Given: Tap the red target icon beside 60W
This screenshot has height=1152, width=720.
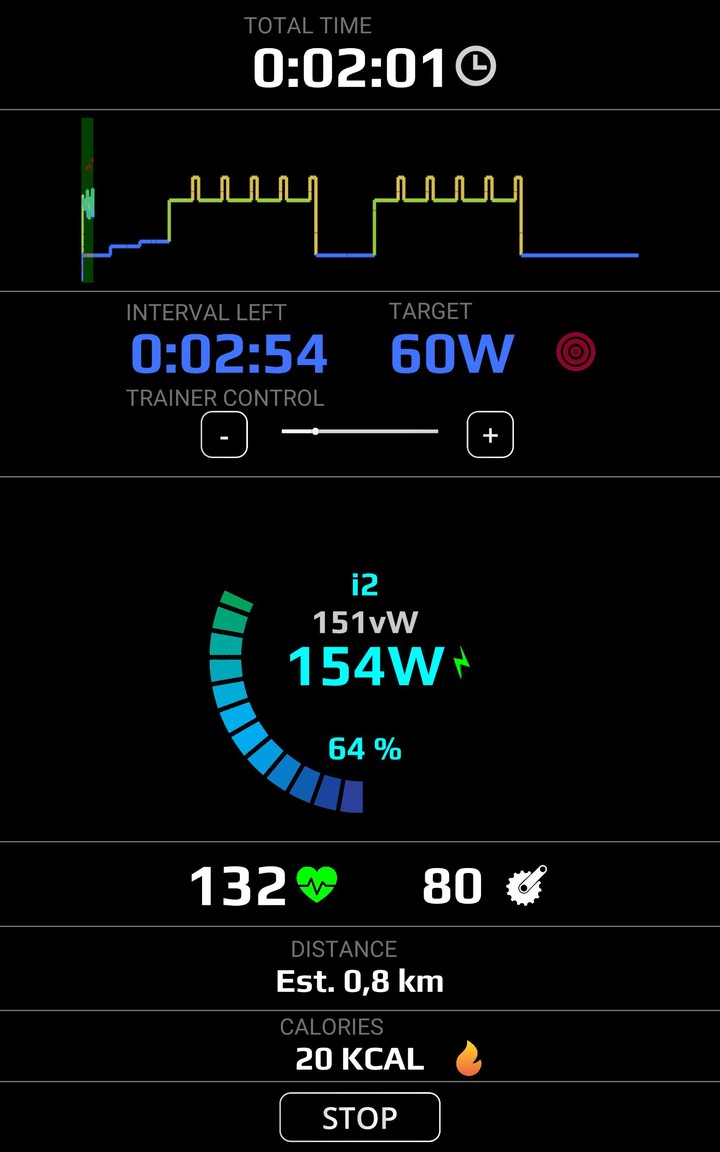Looking at the screenshot, I should (x=576, y=351).
